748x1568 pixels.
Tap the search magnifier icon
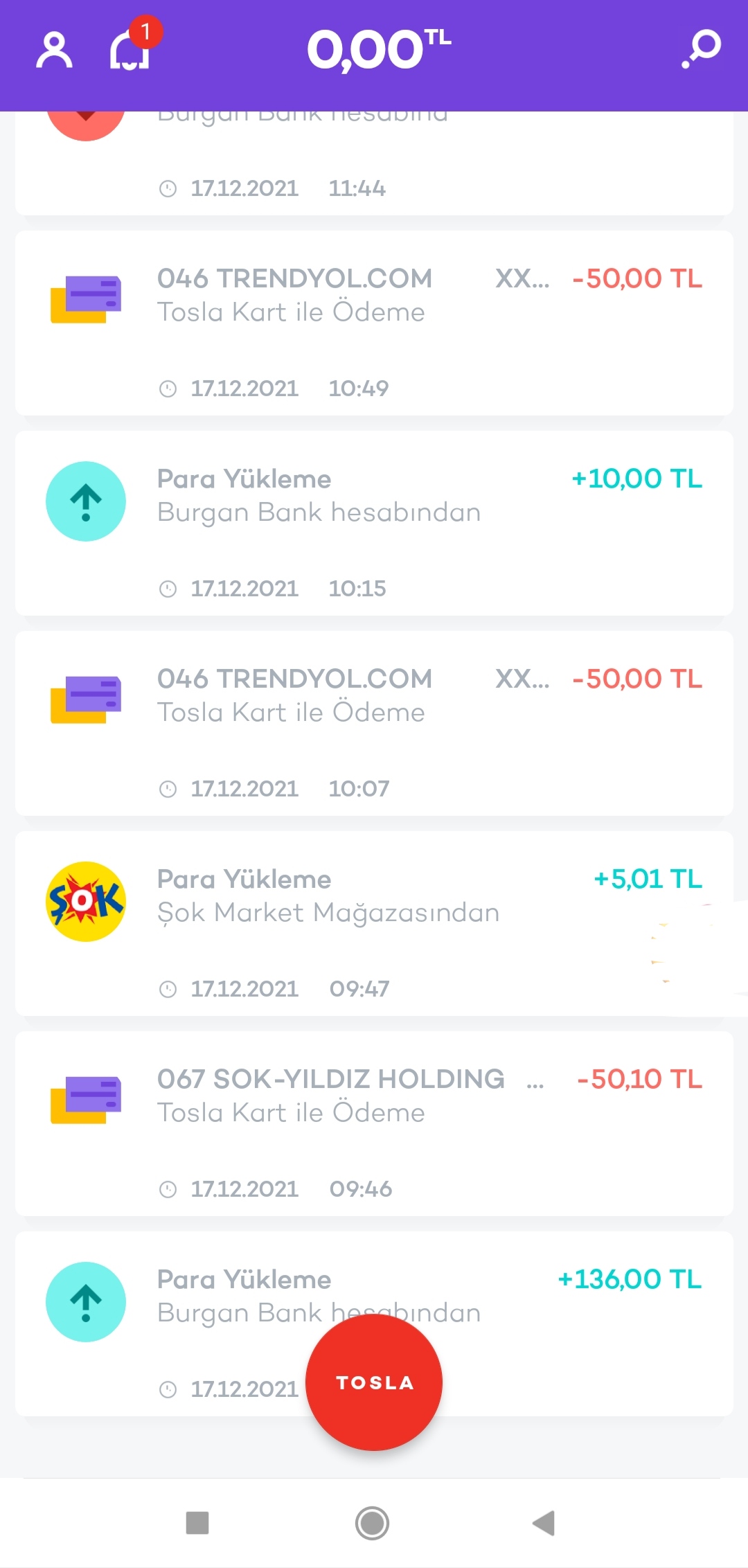pos(702,48)
